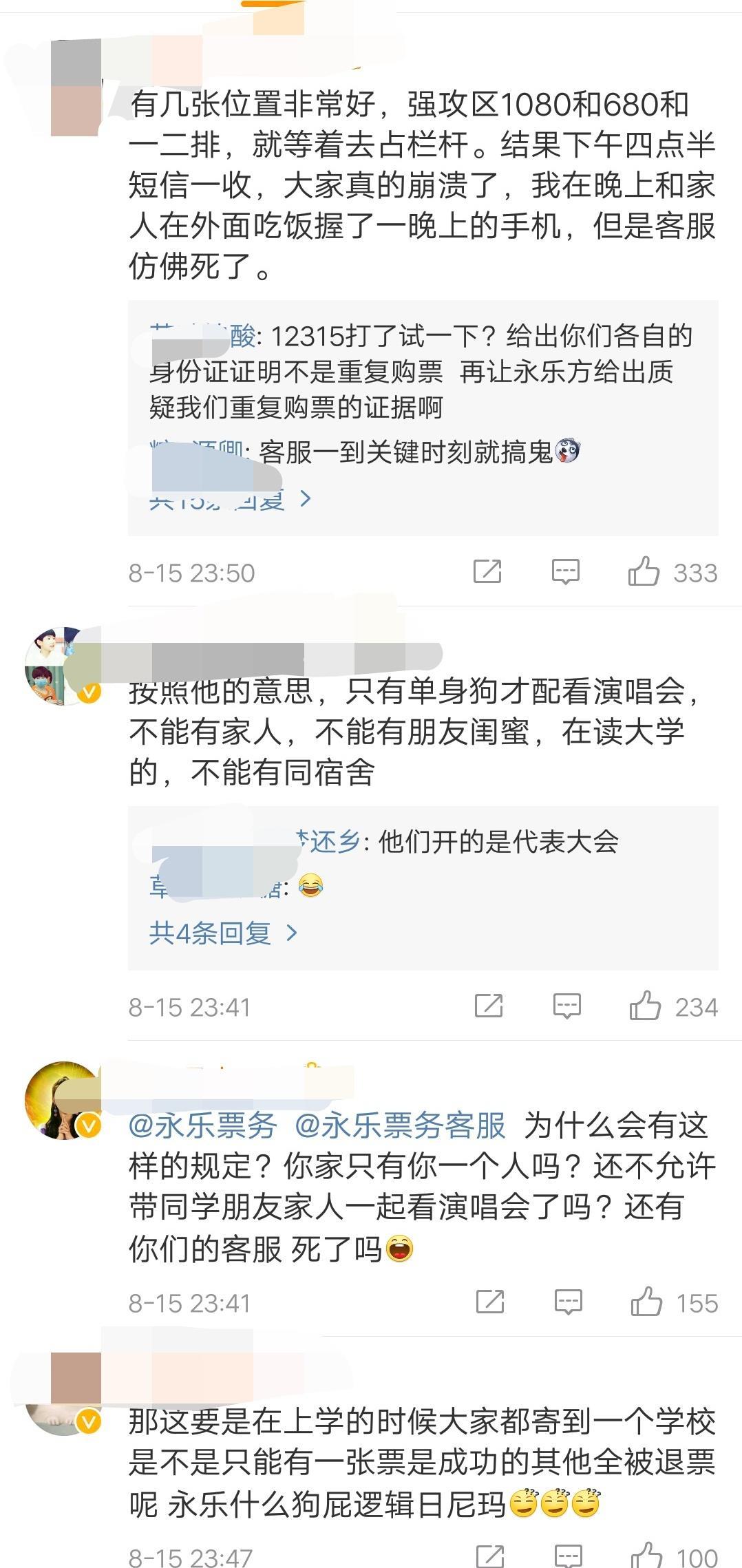The image size is (742, 1568).
Task: Reply to the comment posted at 8-15 23:47
Action: point(569,1554)
